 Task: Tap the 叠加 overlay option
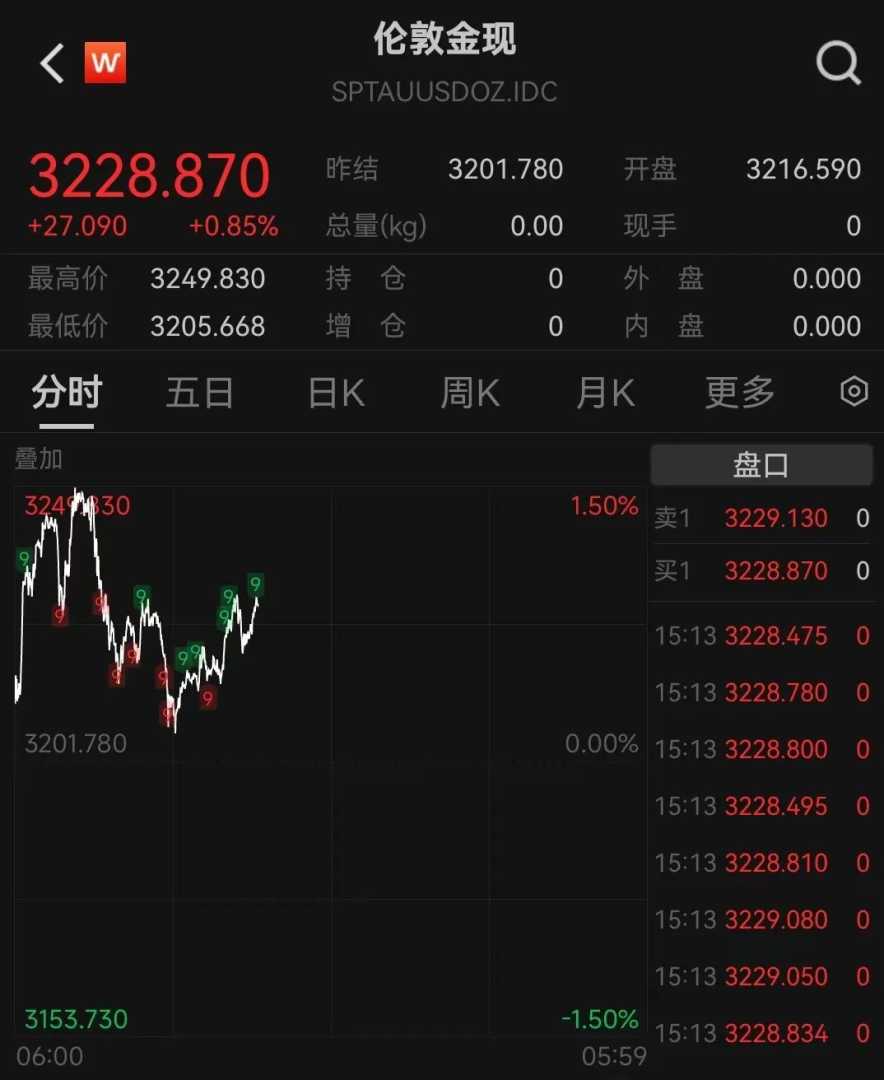coord(39,459)
